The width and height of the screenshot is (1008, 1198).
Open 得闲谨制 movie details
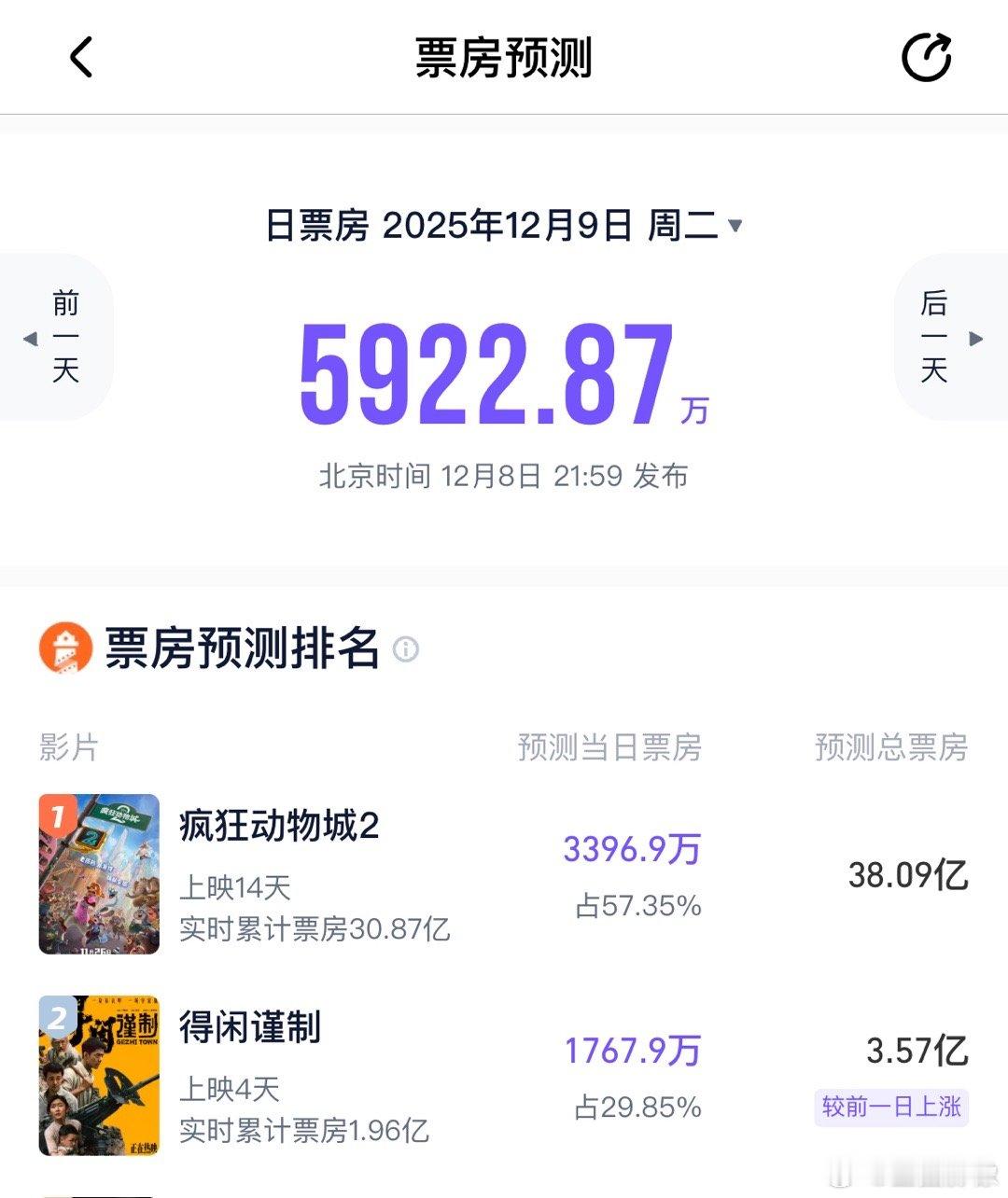250,1031
